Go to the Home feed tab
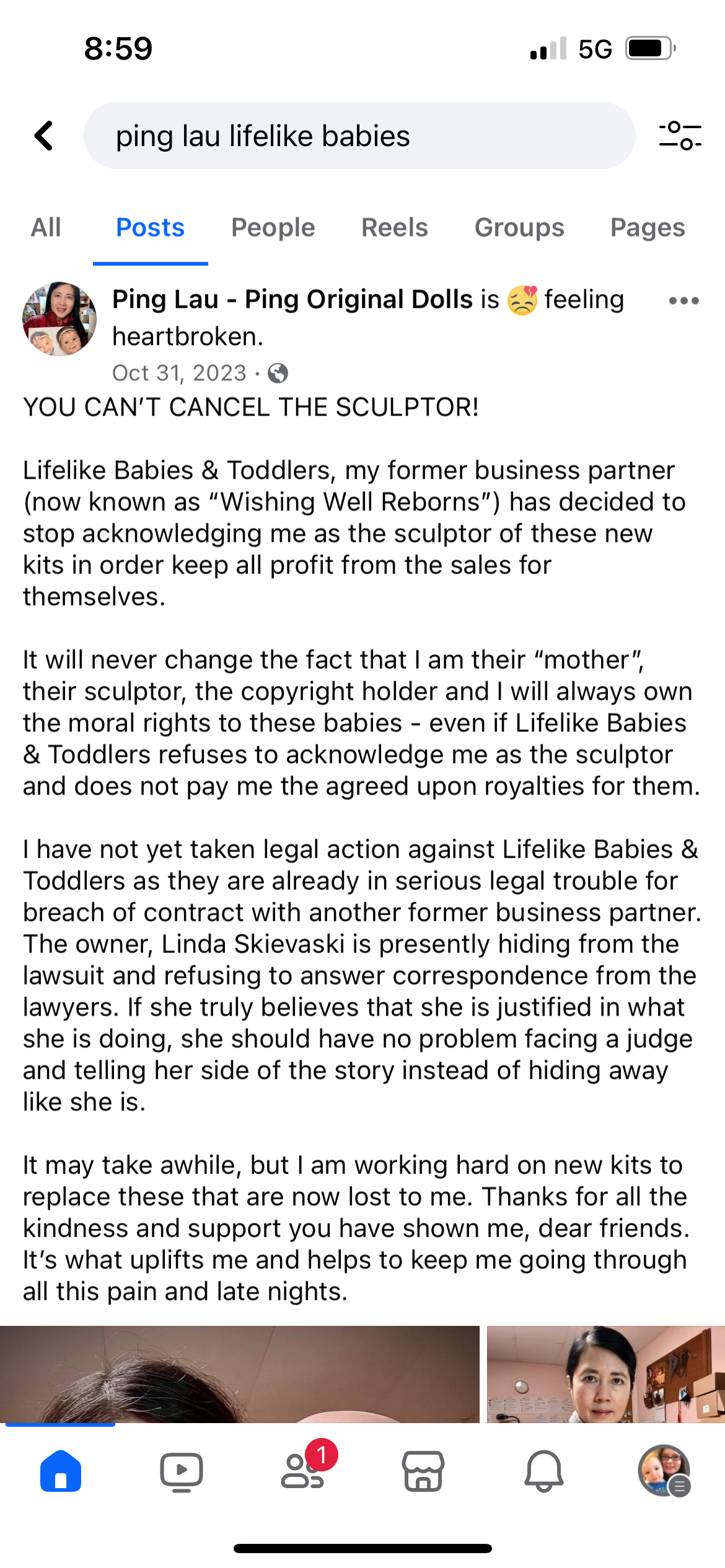 (61, 1471)
